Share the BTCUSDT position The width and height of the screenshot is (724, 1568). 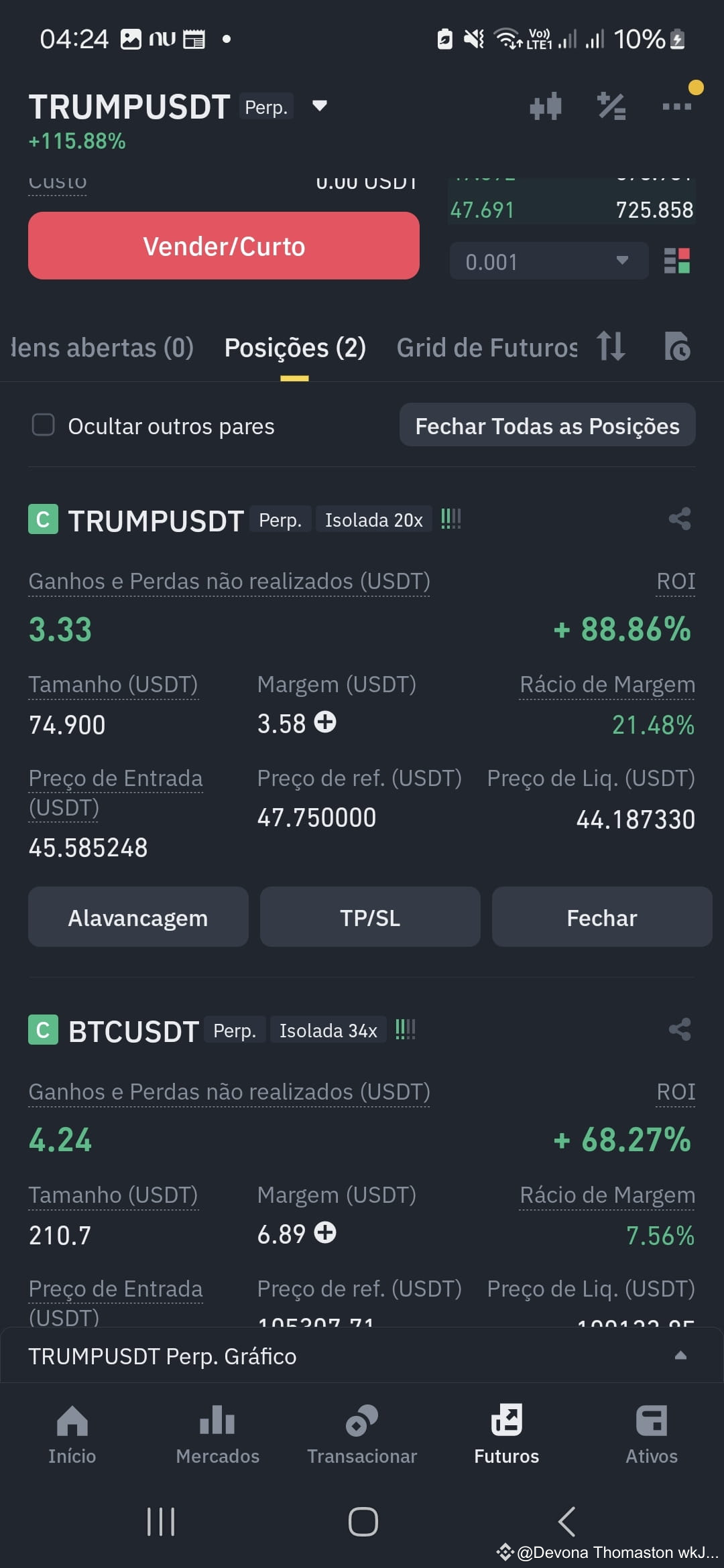[679, 1030]
